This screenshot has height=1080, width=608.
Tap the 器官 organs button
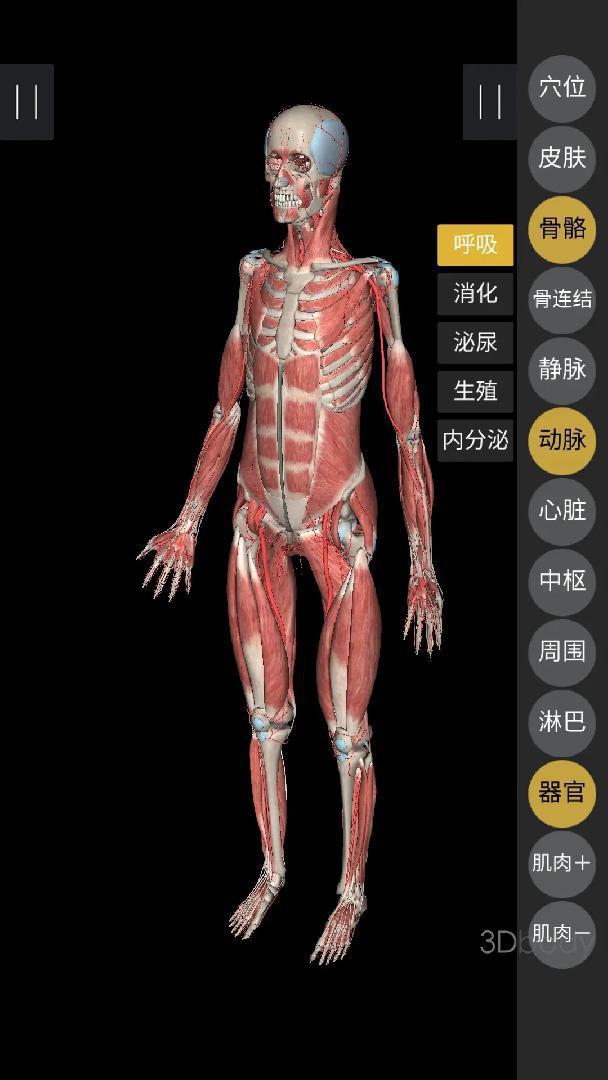(x=562, y=793)
